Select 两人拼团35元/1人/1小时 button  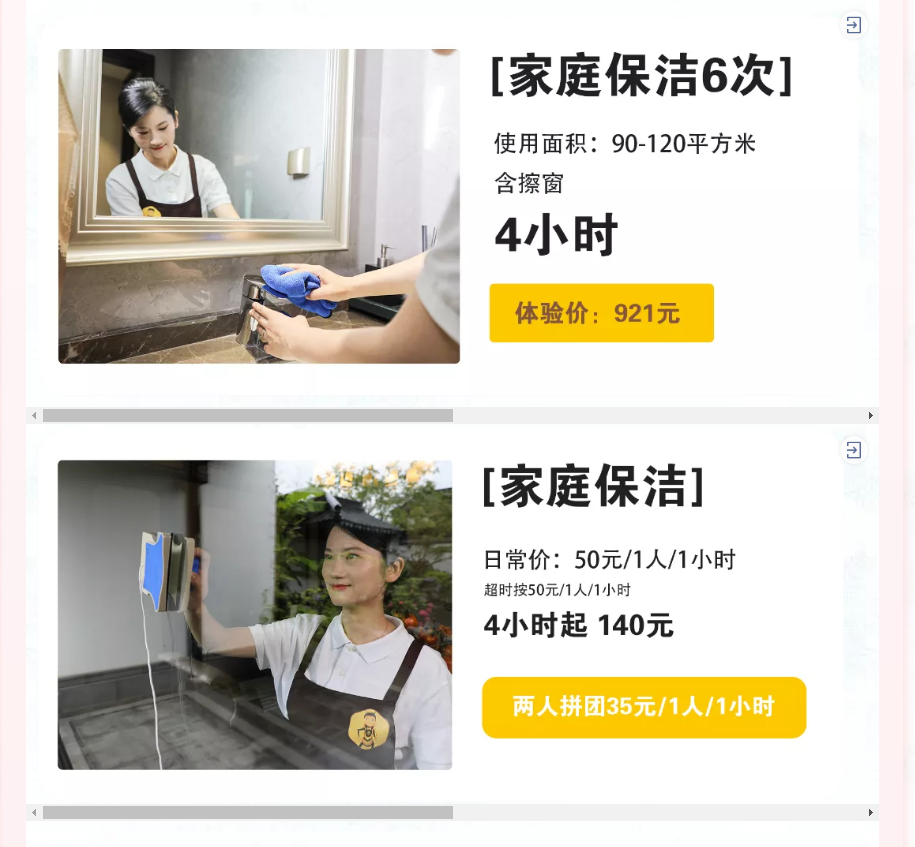click(x=644, y=707)
